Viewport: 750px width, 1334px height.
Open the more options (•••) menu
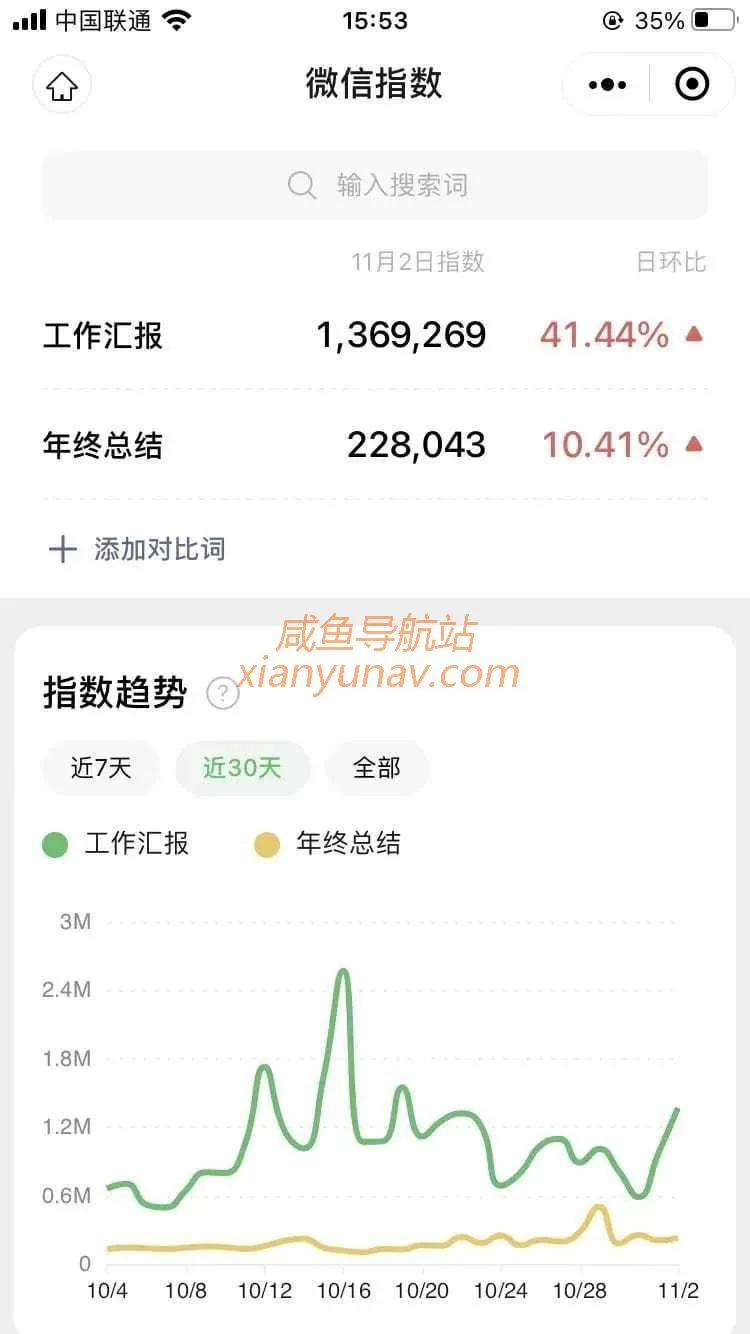click(606, 84)
